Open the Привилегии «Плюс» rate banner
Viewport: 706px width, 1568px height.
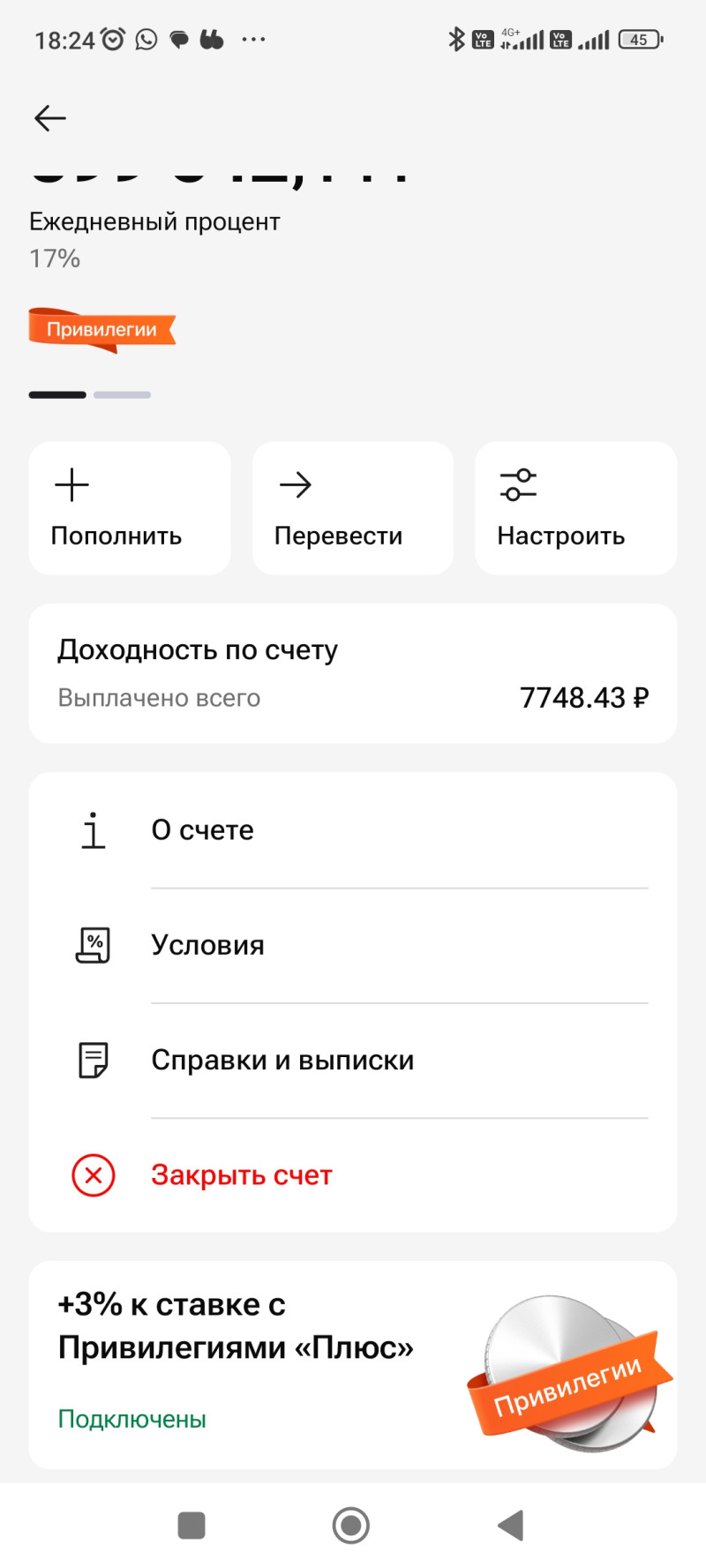click(x=352, y=1365)
